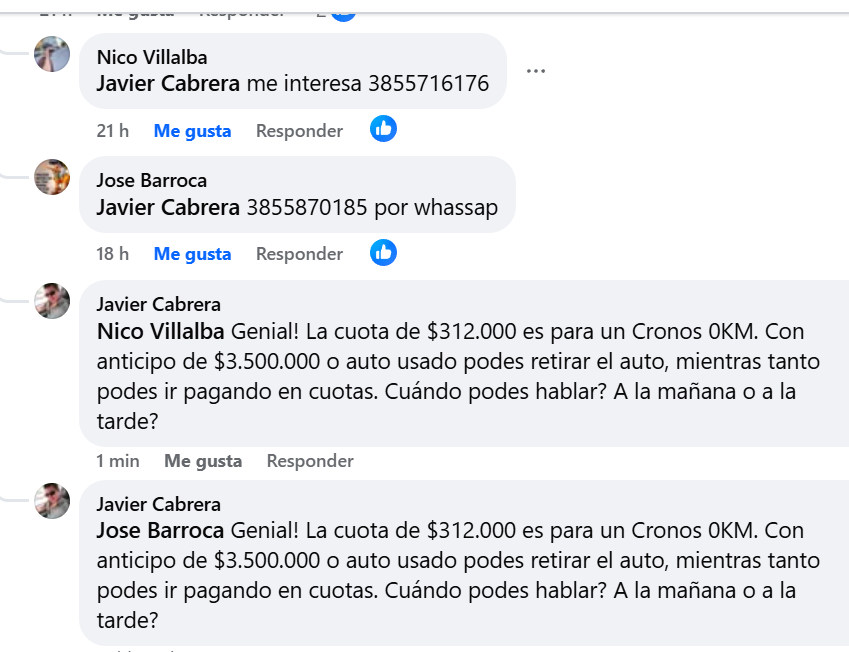849x652 pixels.
Task: Open Nico Villalba's profile from his name
Action: click(152, 58)
